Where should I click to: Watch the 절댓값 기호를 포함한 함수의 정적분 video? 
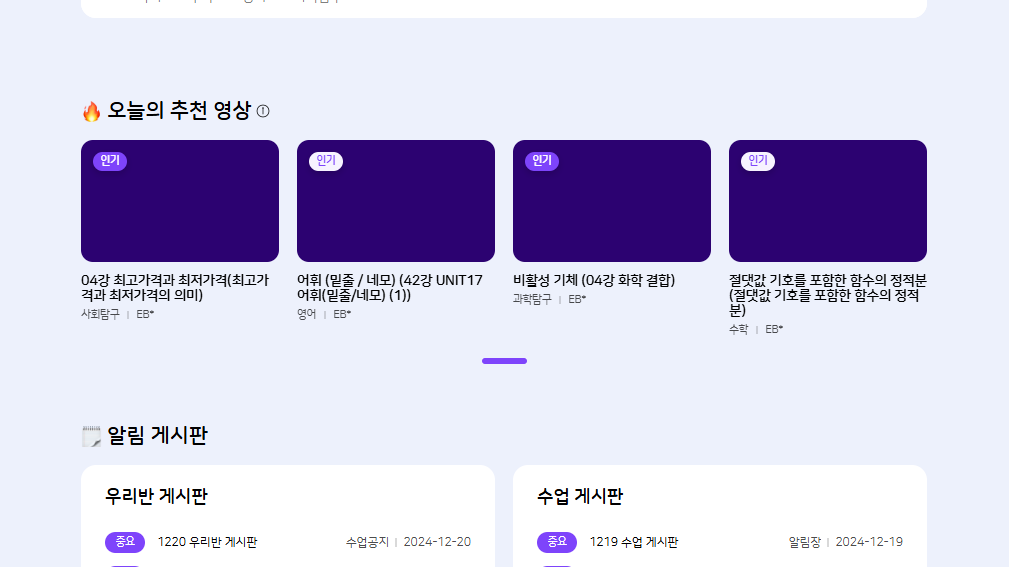coord(828,201)
